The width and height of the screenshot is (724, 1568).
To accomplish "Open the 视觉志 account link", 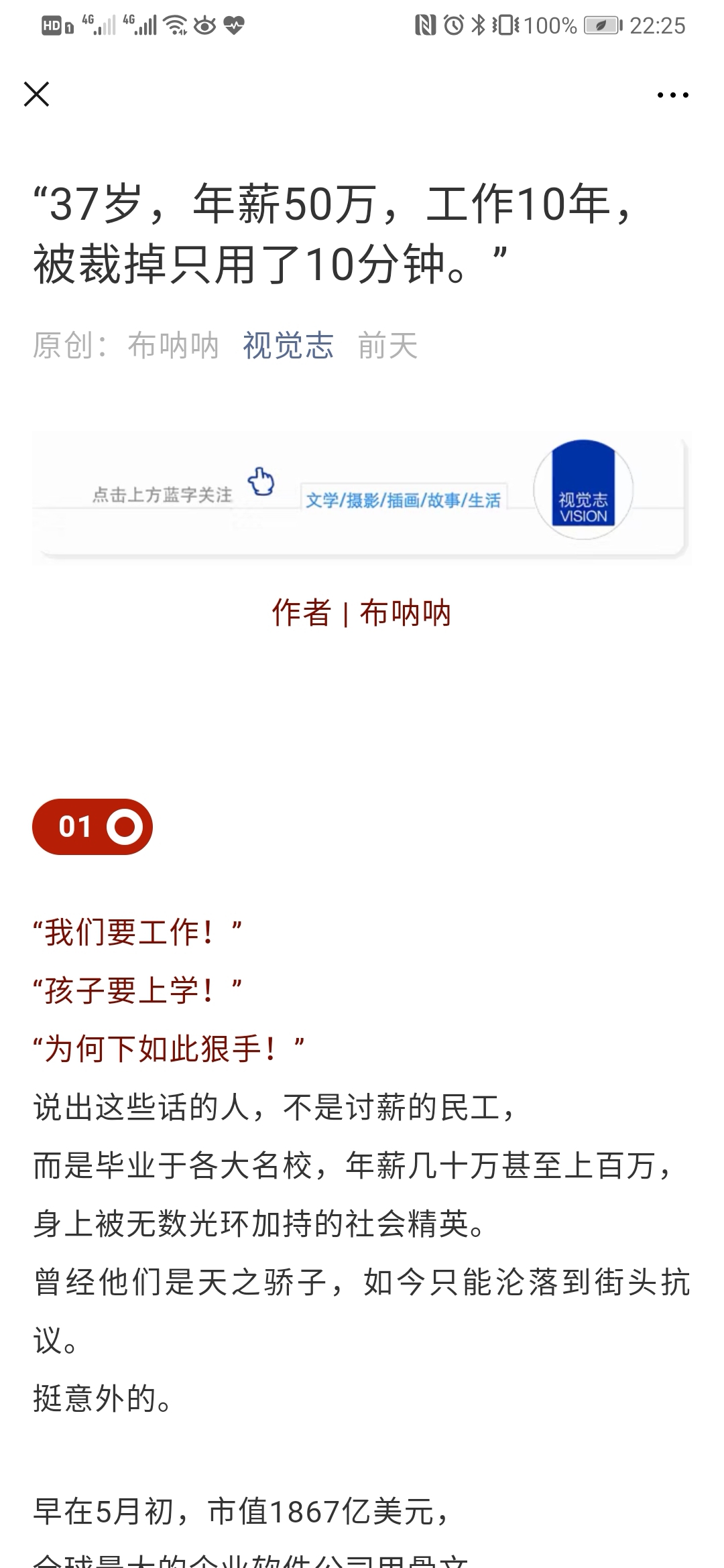I will click(288, 346).
